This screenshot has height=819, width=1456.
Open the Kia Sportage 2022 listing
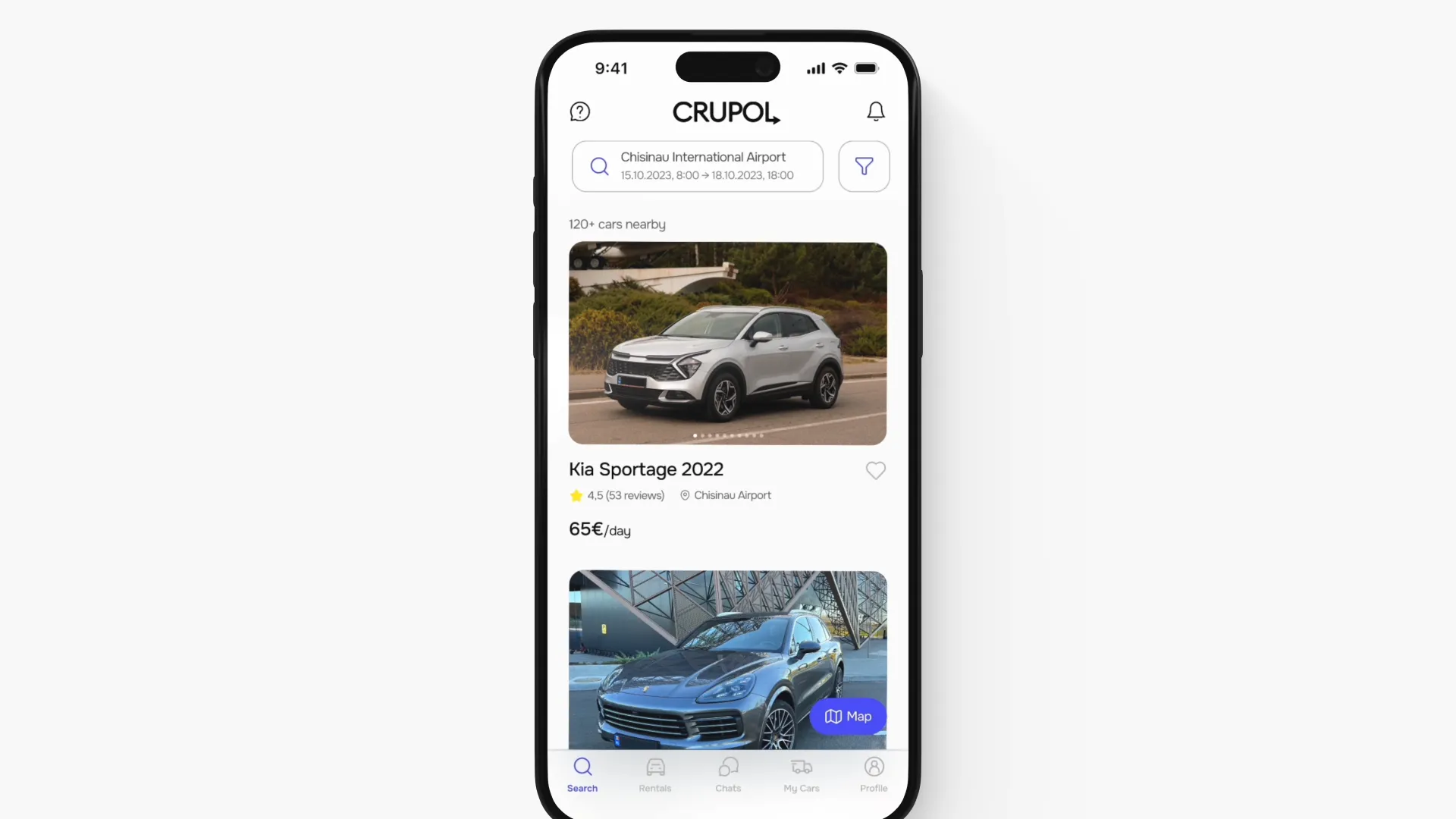(x=646, y=469)
